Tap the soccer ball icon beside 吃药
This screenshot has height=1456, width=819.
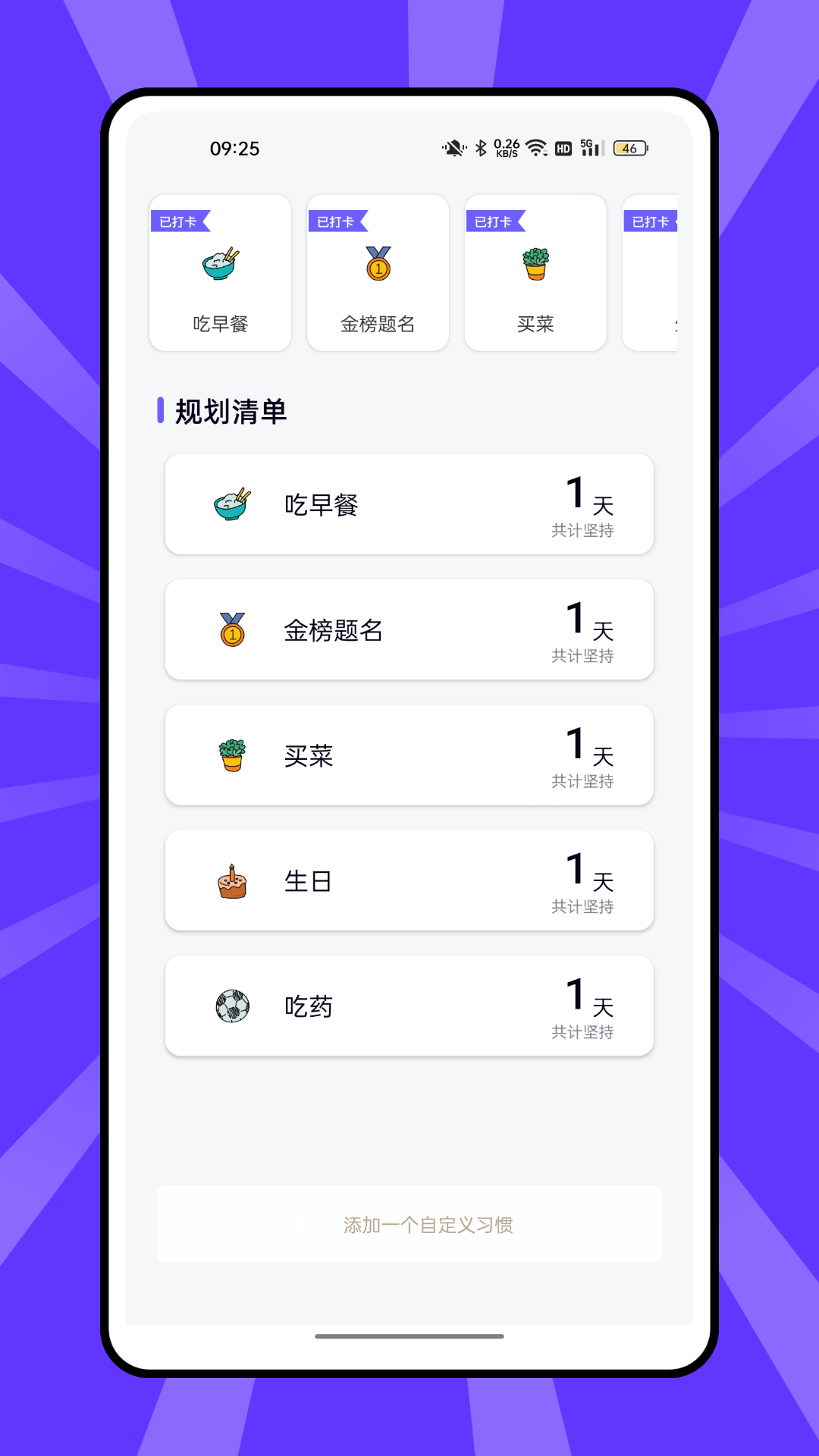(x=231, y=1005)
